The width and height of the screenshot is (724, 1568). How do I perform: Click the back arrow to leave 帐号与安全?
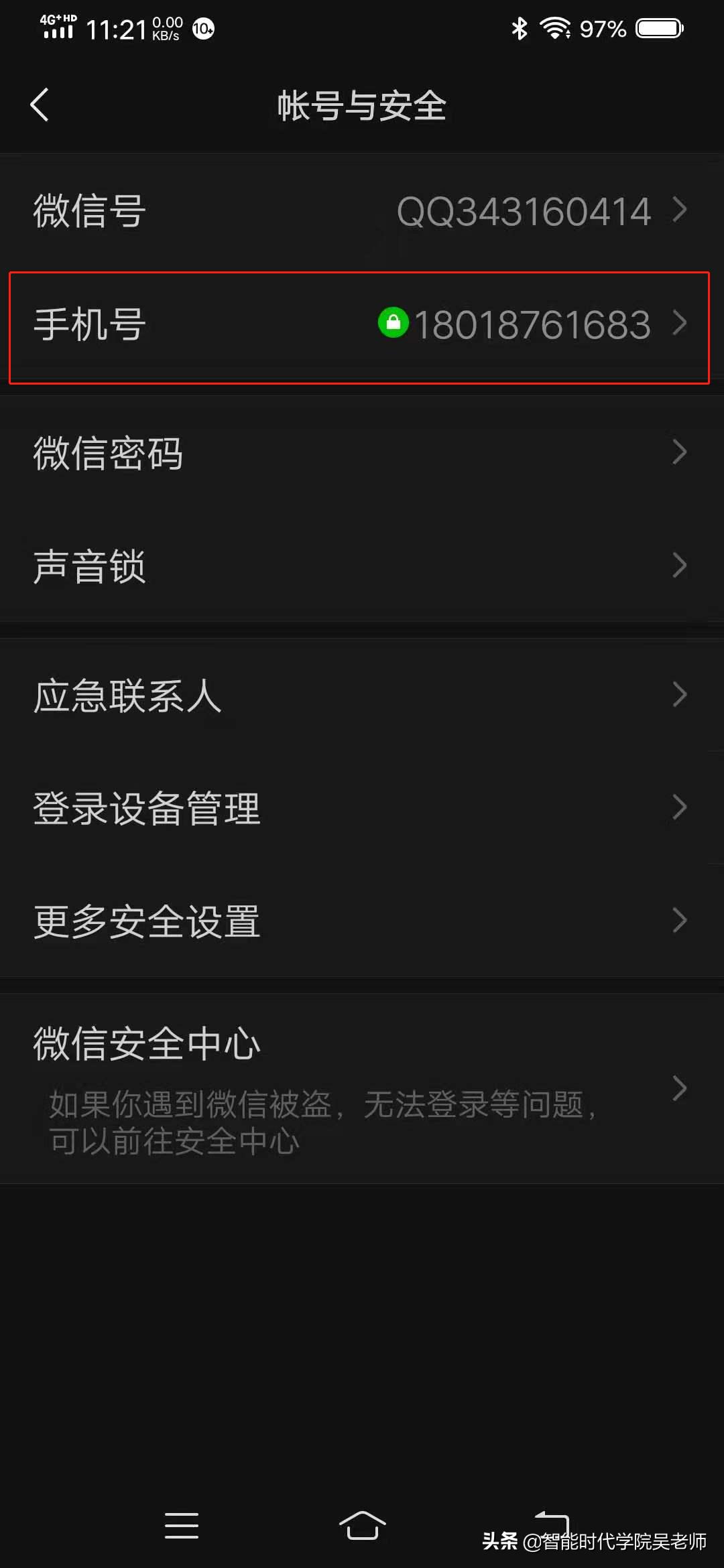click(40, 104)
